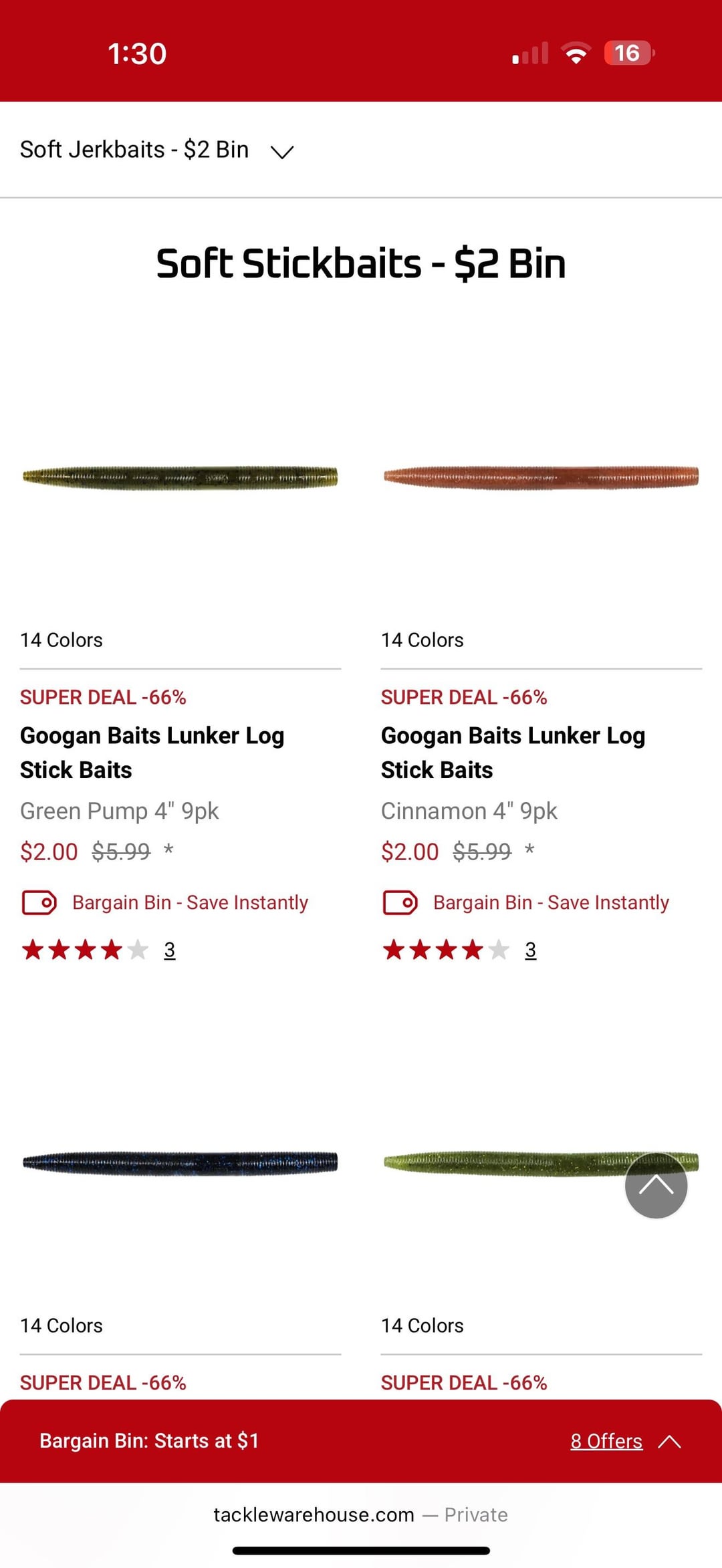Tap the scroll back to top arrow
This screenshot has width=722, height=1568.
tap(656, 1186)
